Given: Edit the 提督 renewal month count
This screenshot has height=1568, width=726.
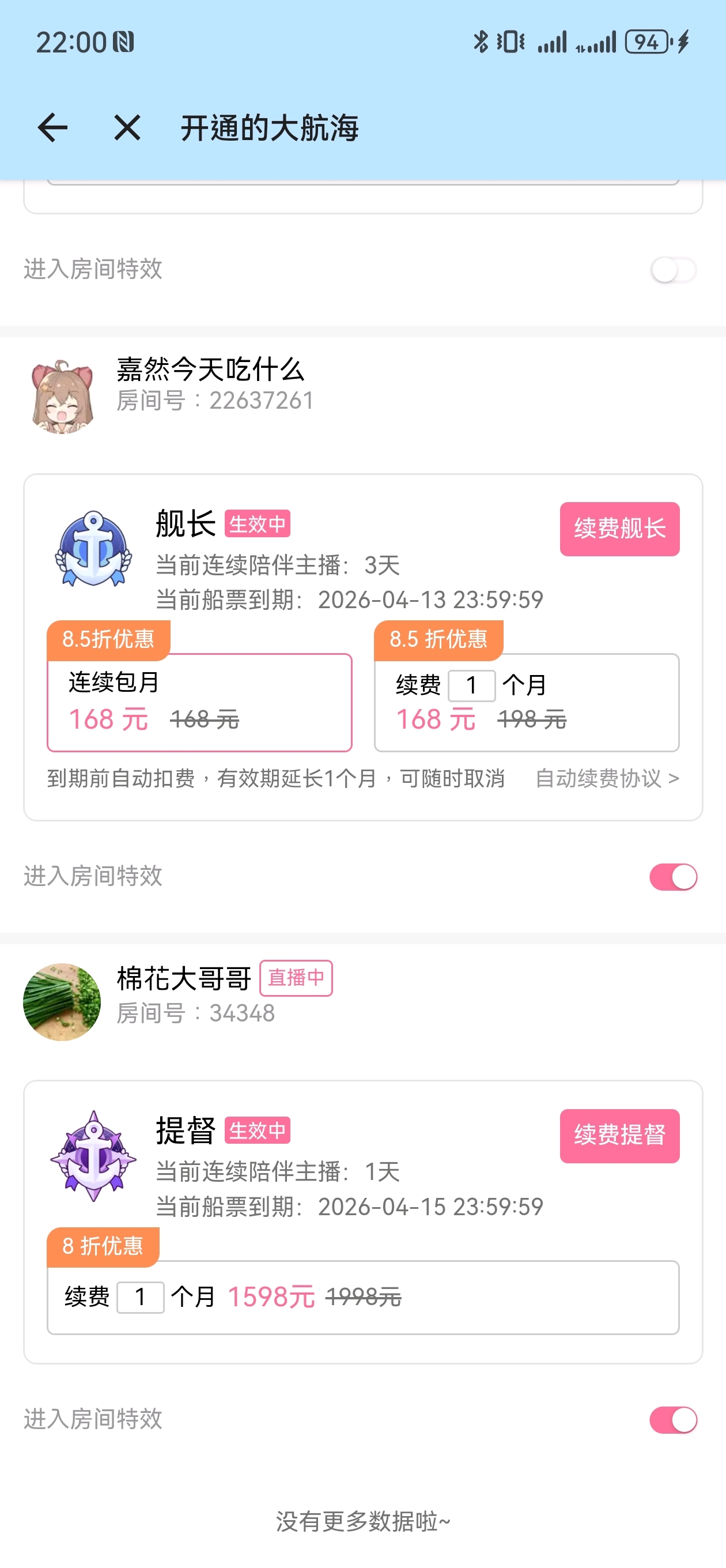Looking at the screenshot, I should [x=141, y=1297].
